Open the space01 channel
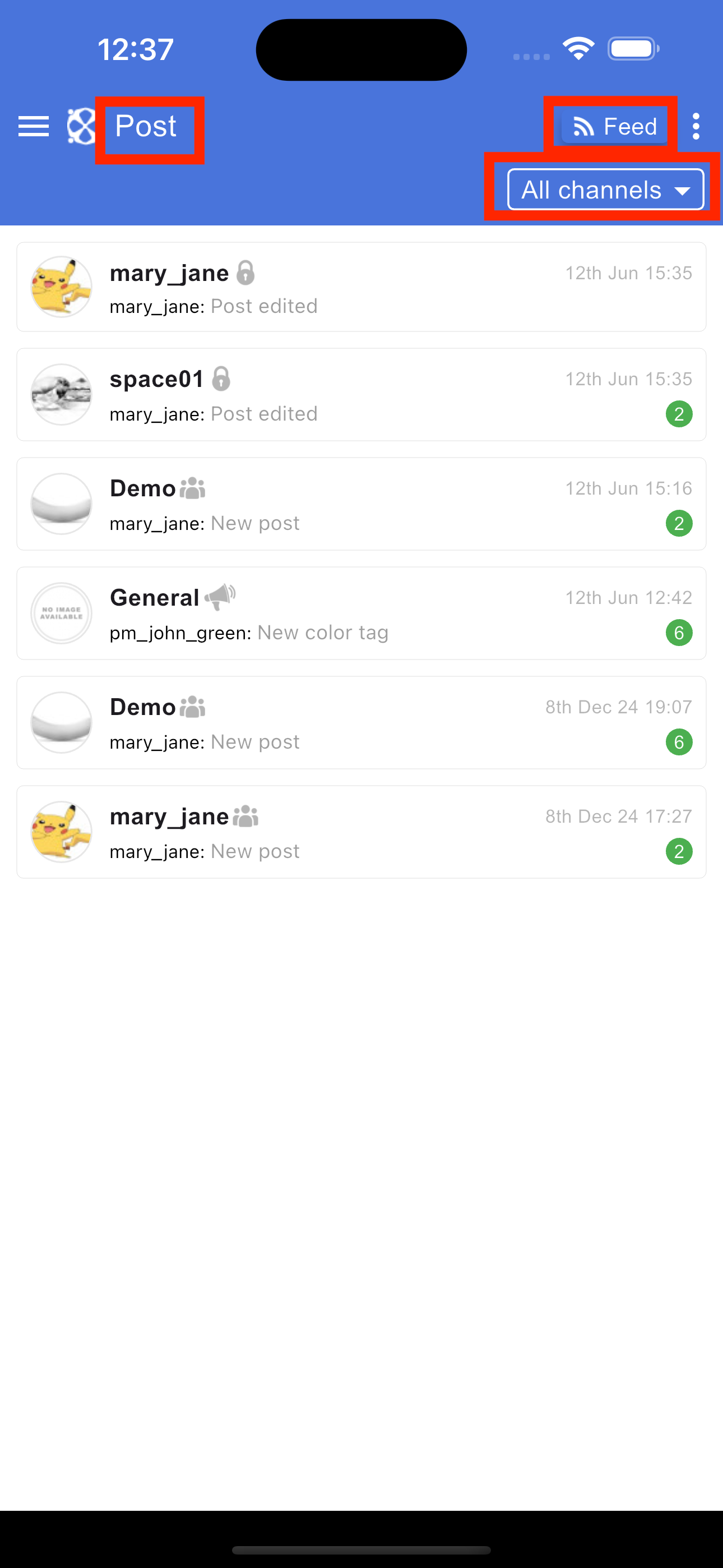Screen dimensions: 723x1568 [x=361, y=394]
